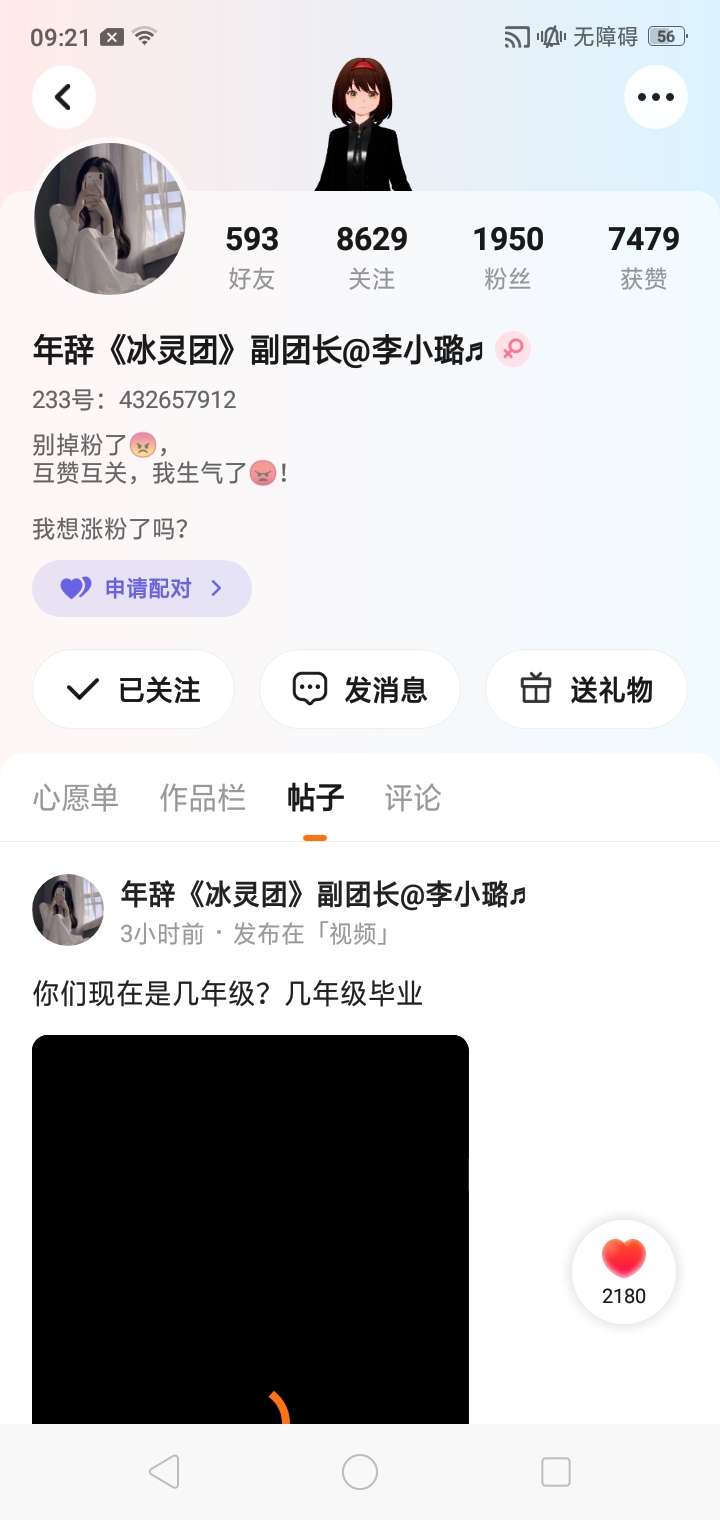Unfollow via the 已关注 button
Viewport: 720px width, 1520px height.
[x=134, y=689]
